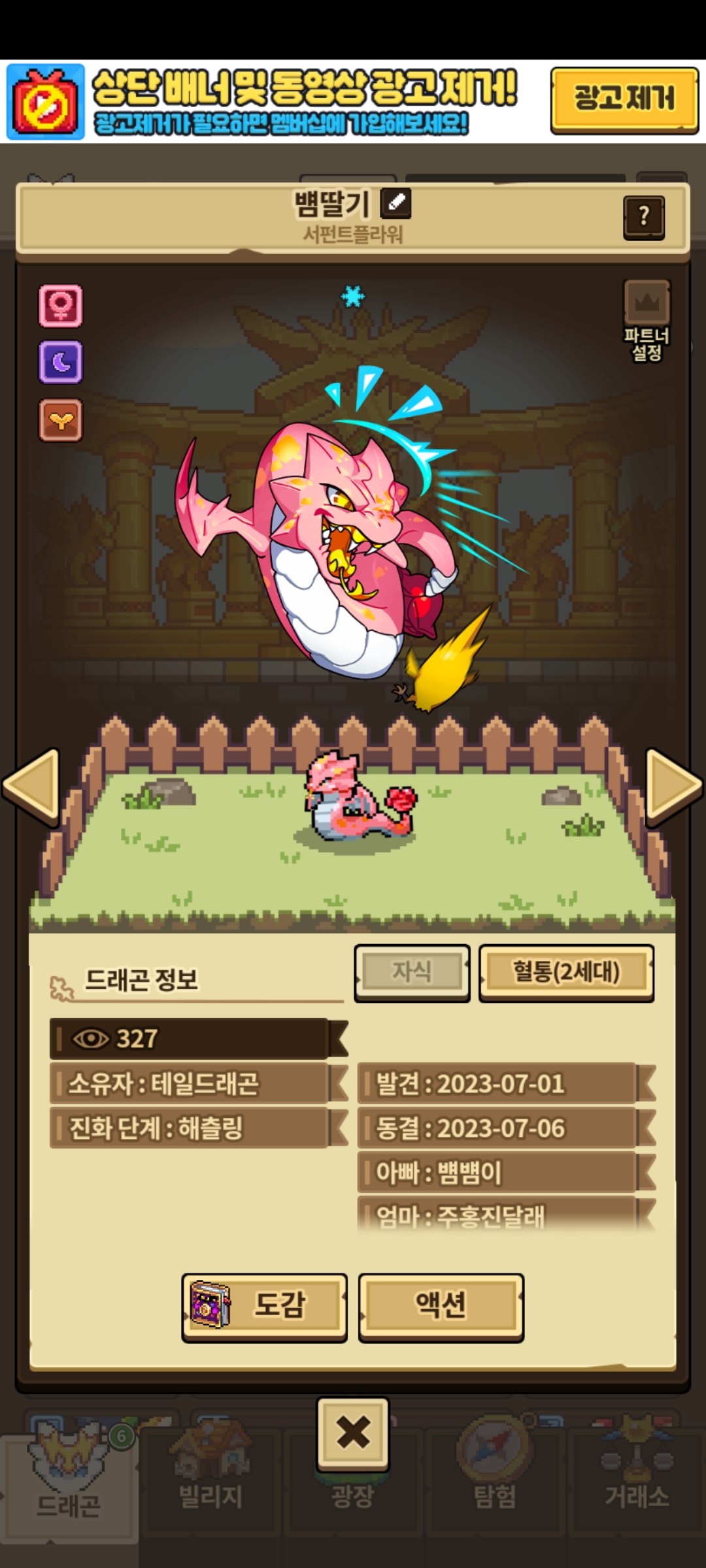The width and height of the screenshot is (706, 1568).
Task: Tap the purple moon icon
Action: click(61, 362)
